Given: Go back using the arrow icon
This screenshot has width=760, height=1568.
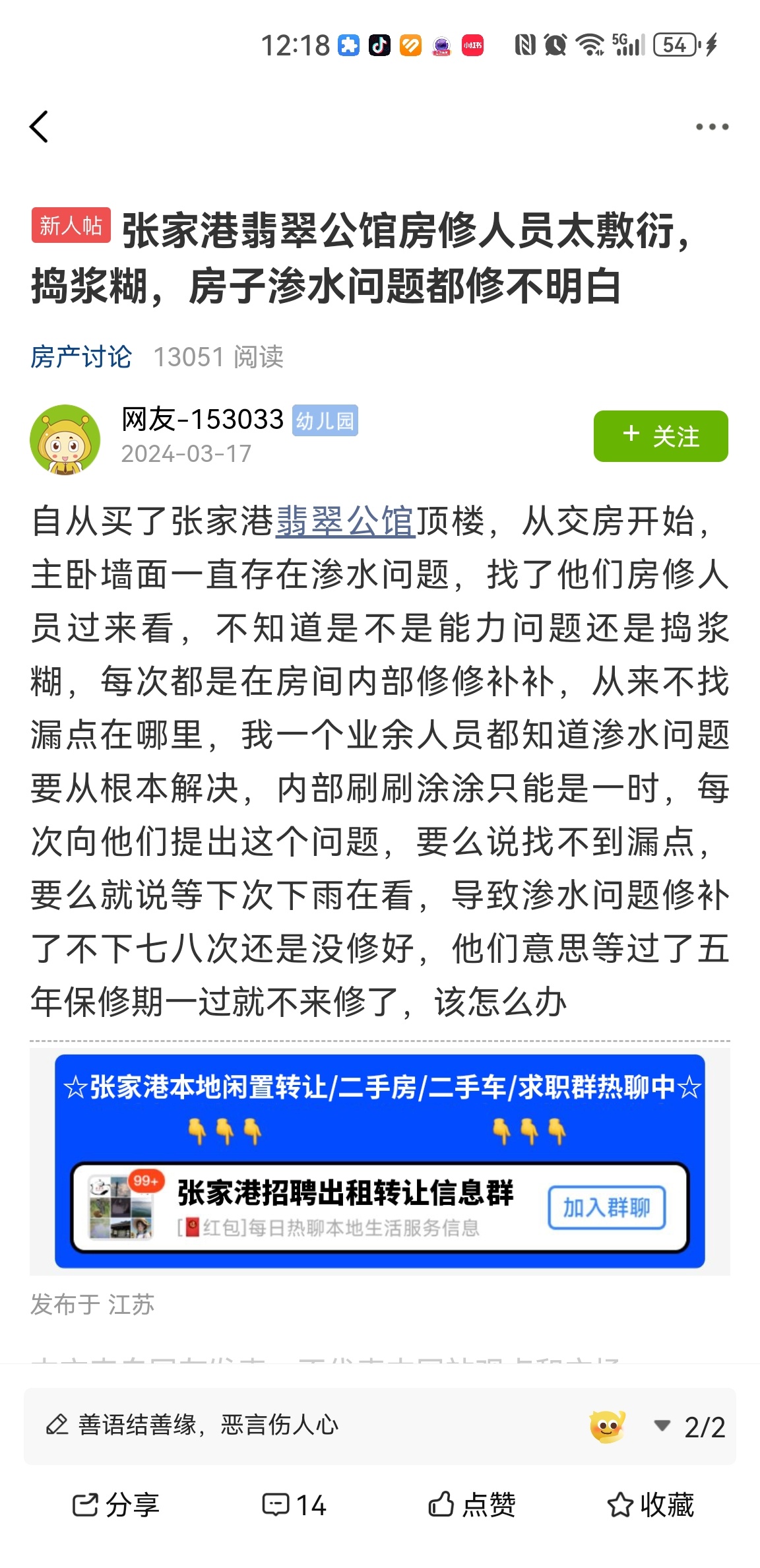Looking at the screenshot, I should (x=40, y=127).
